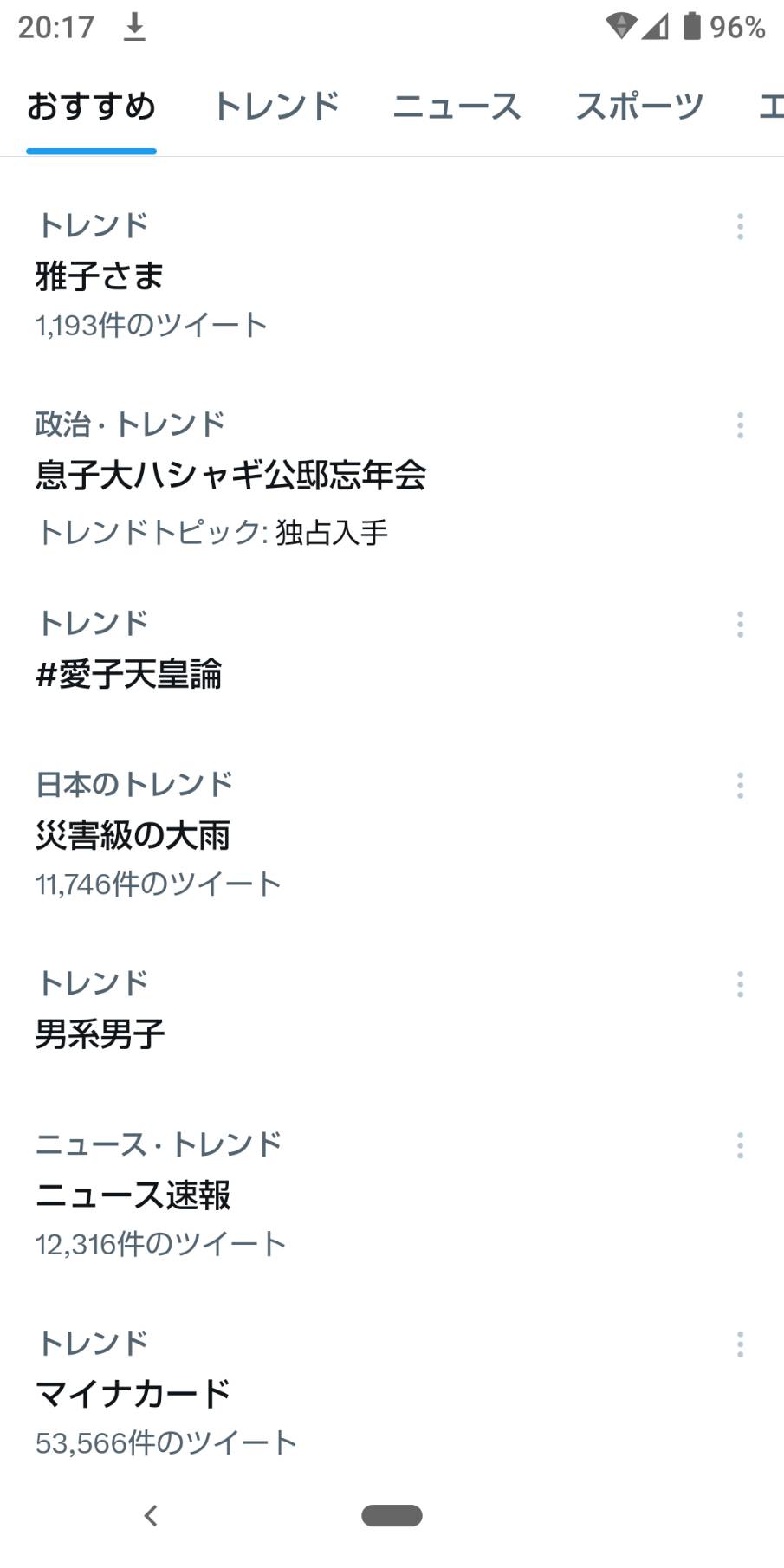Open the 息子大ハシャギ公邸忘年会 trend
Screen dimensions: 784x1568
point(230,475)
